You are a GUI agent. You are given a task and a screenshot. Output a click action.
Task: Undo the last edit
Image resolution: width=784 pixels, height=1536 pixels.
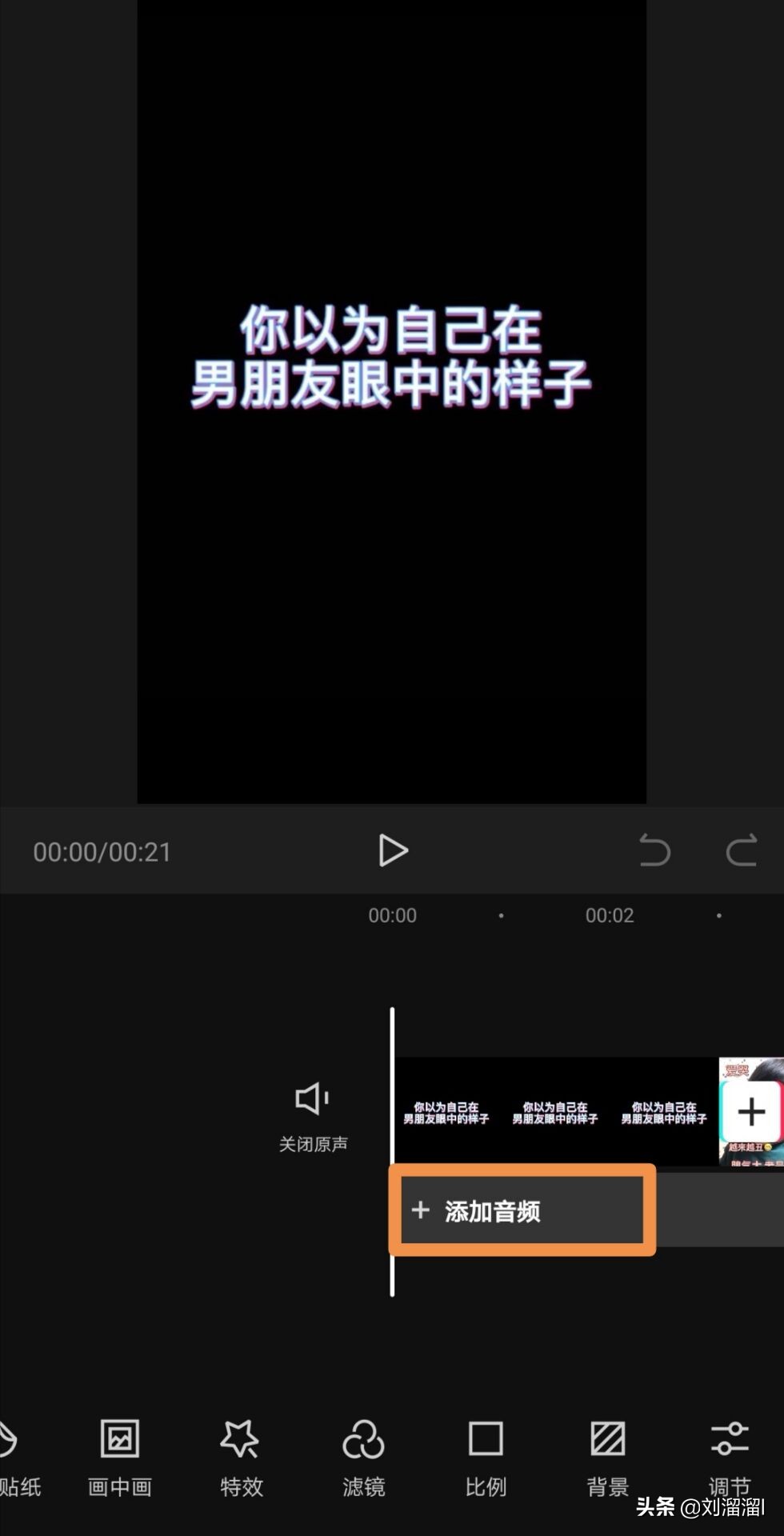[x=654, y=850]
